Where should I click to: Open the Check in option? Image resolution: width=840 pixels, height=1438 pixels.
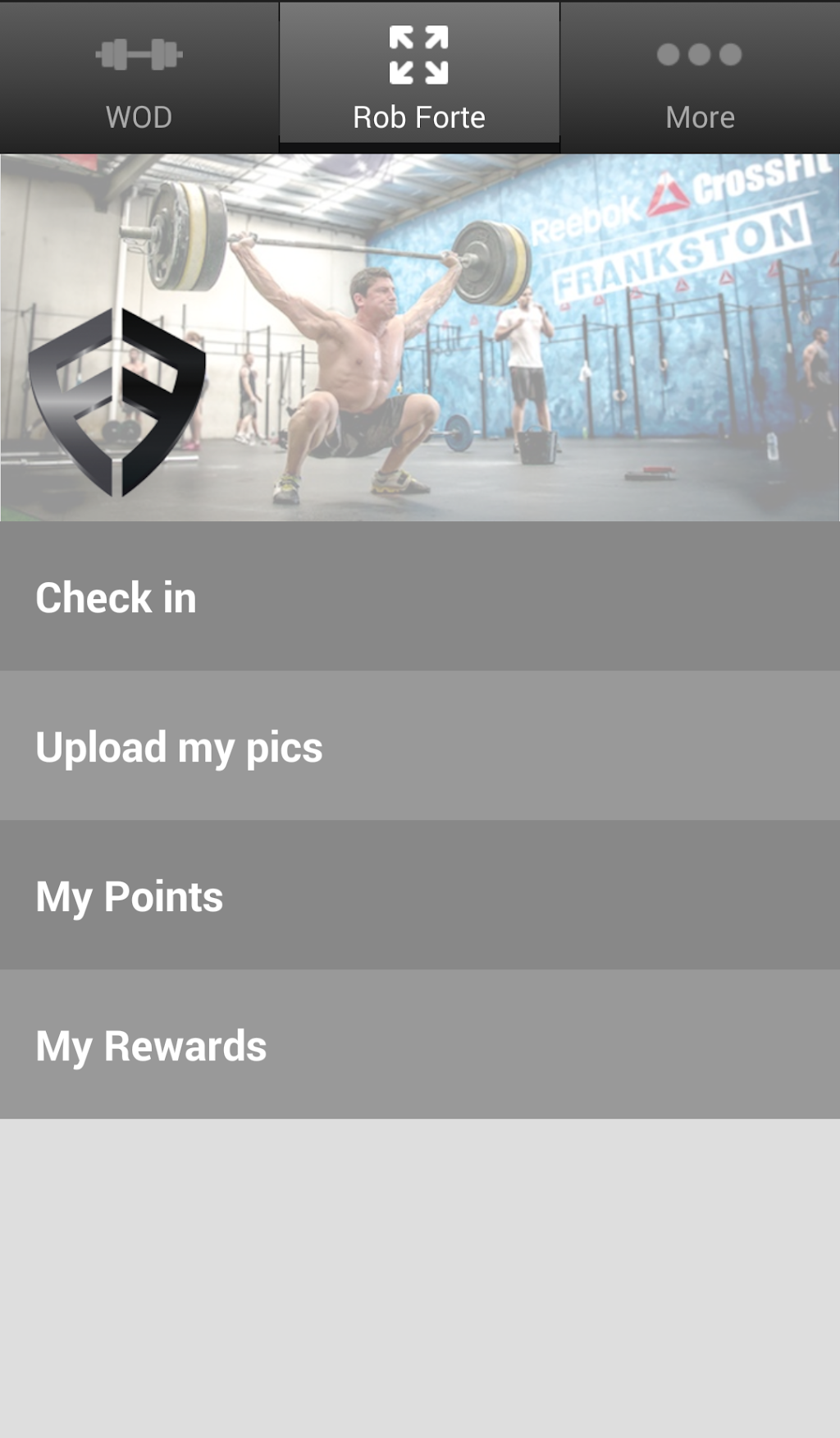click(420, 597)
